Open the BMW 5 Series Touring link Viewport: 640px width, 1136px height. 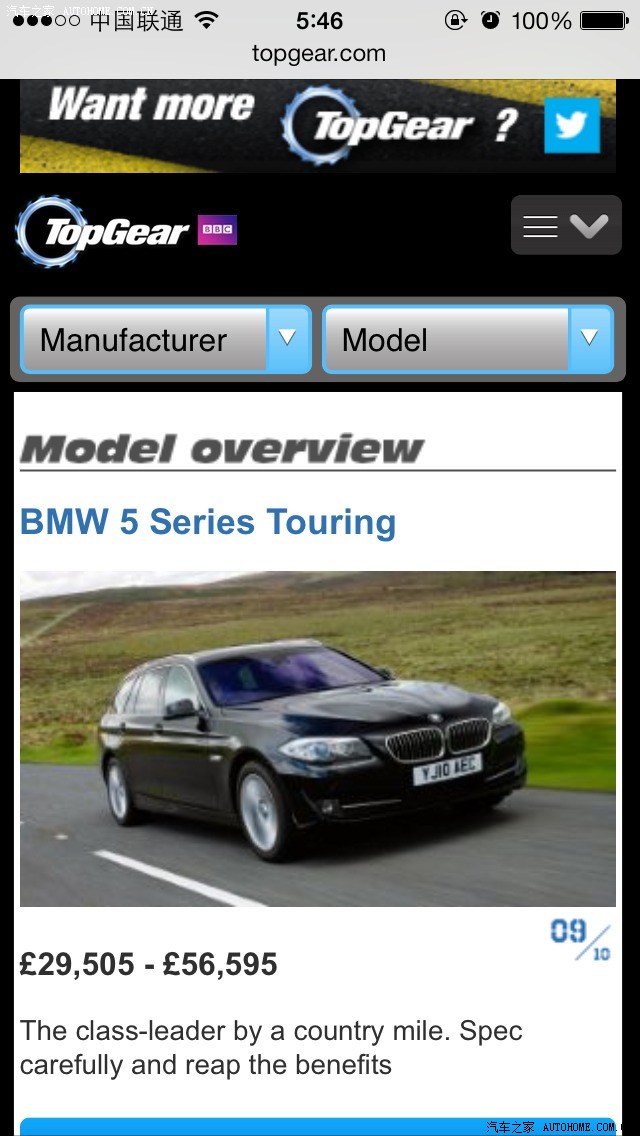click(208, 522)
